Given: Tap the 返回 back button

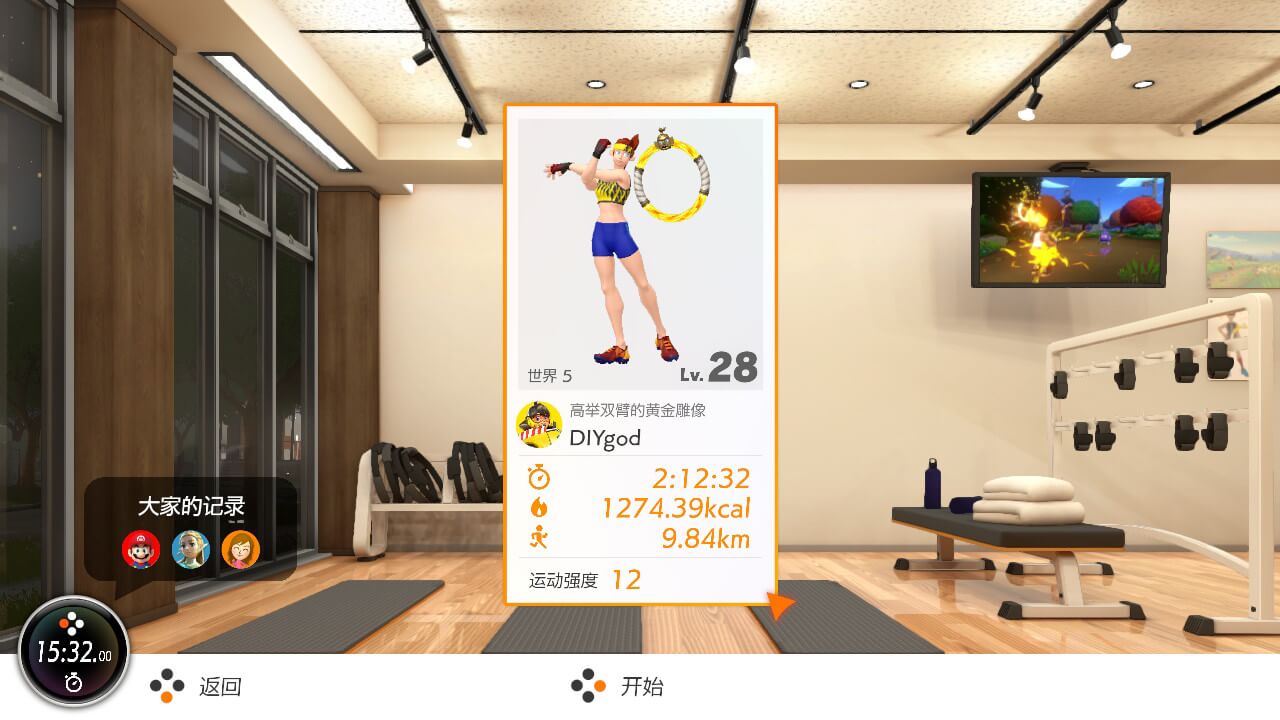Looking at the screenshot, I should [x=199, y=686].
